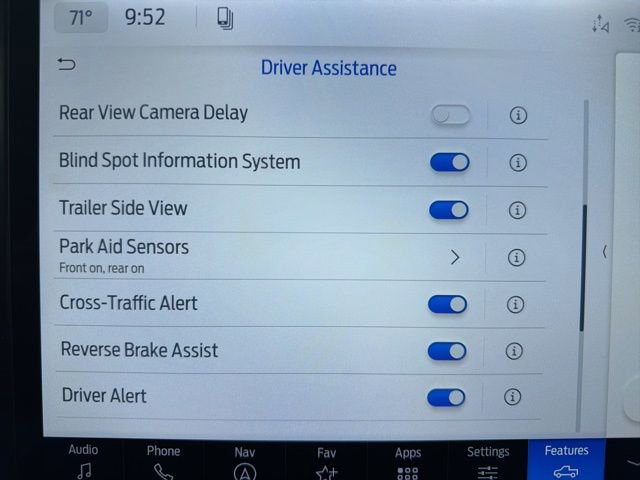Viewport: 640px width, 480px height.
Task: Open Driver Alert info
Action: click(x=513, y=397)
